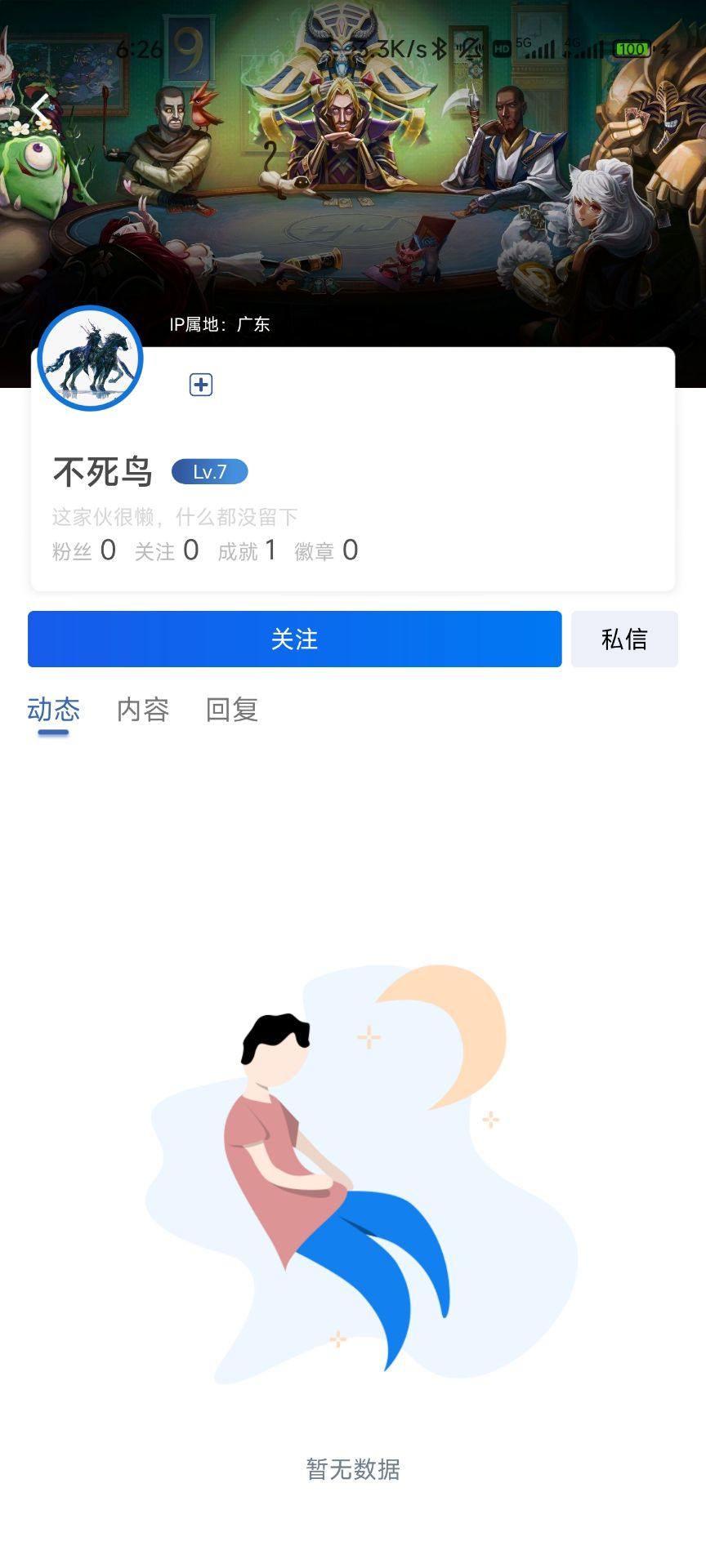This screenshot has height=1568, width=706.
Task: Open the 回复 tab
Action: (x=232, y=709)
